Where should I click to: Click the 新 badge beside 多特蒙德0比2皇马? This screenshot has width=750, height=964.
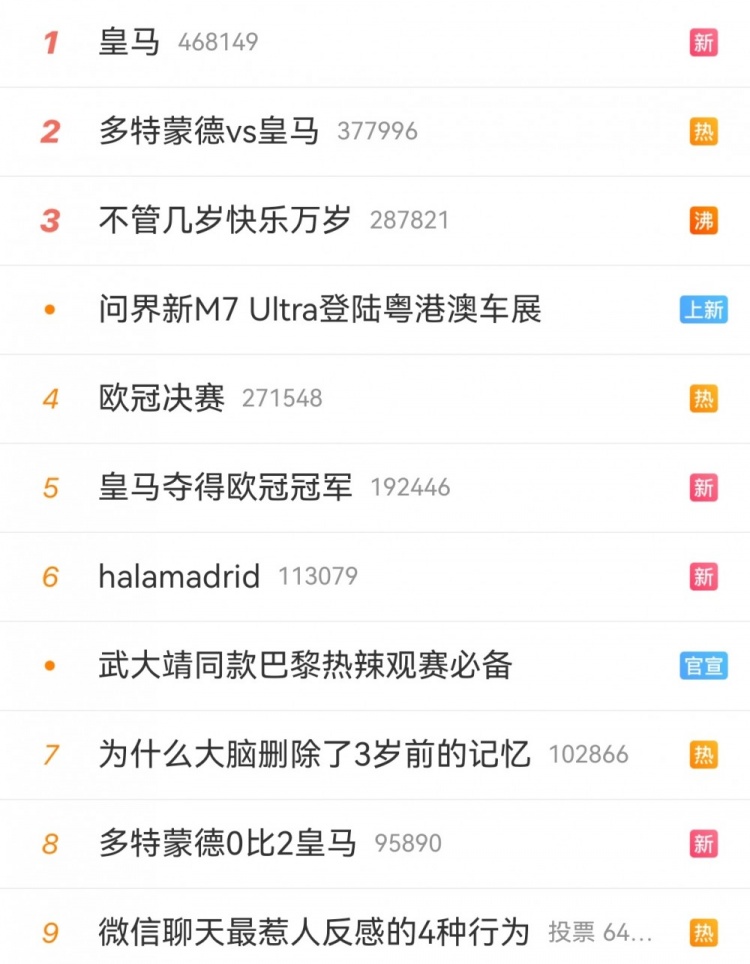(703, 842)
